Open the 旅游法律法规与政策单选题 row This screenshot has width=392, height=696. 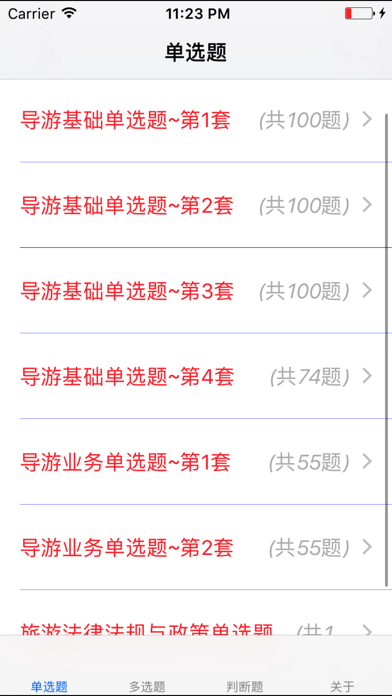pos(196,613)
